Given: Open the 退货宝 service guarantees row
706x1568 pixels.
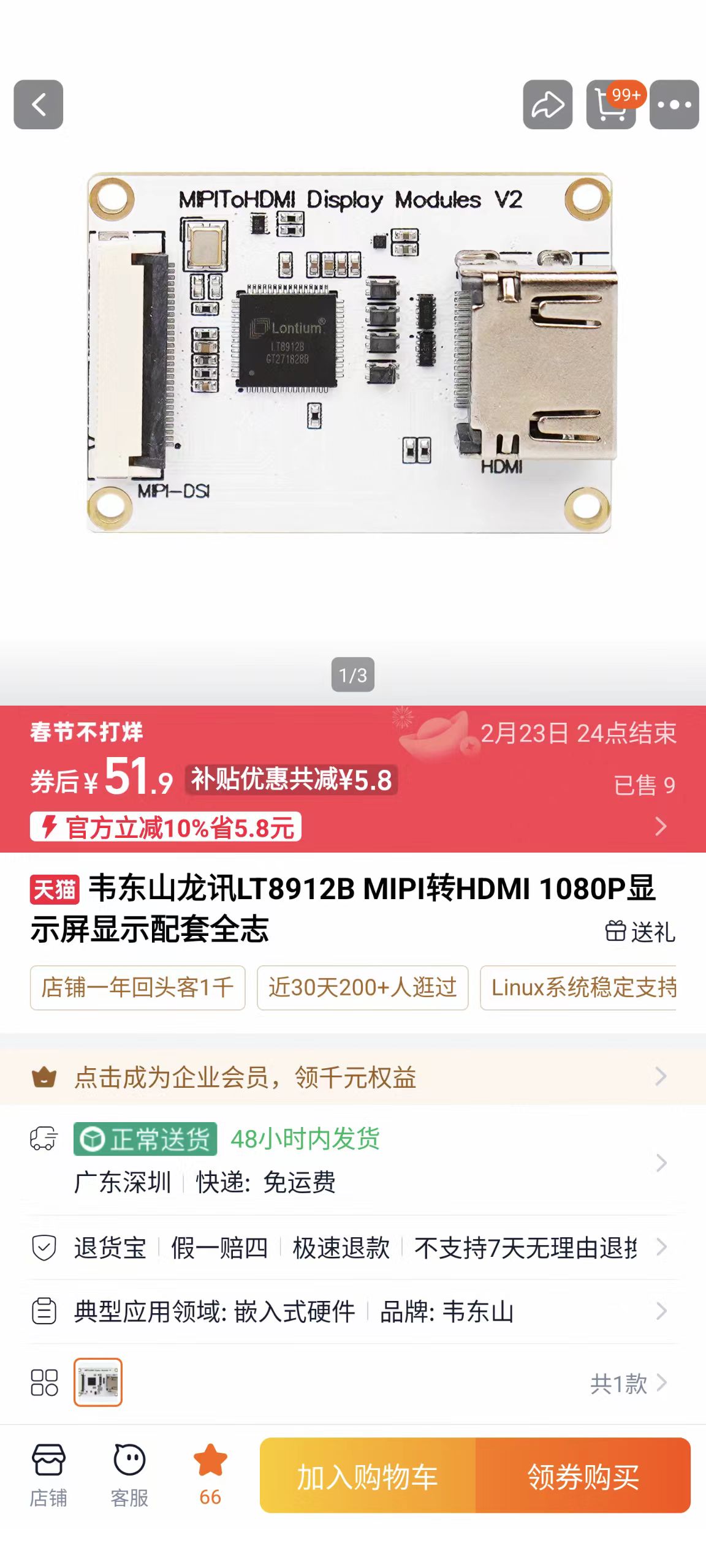Looking at the screenshot, I should click(x=353, y=1247).
